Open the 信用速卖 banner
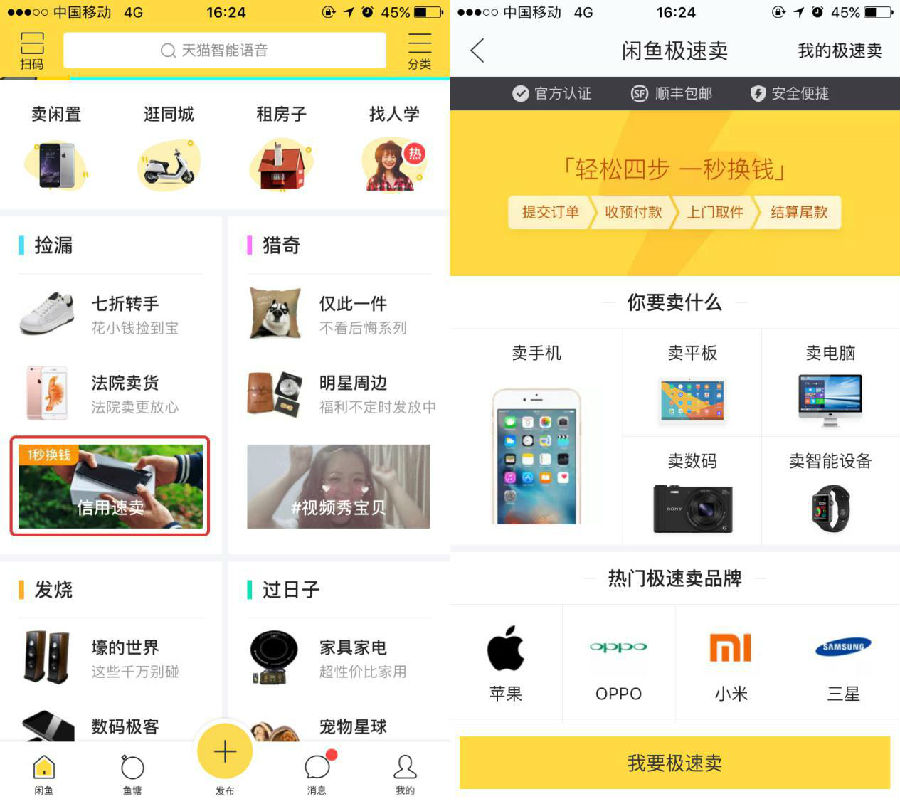Image resolution: width=900 pixels, height=800 pixels. tap(110, 485)
